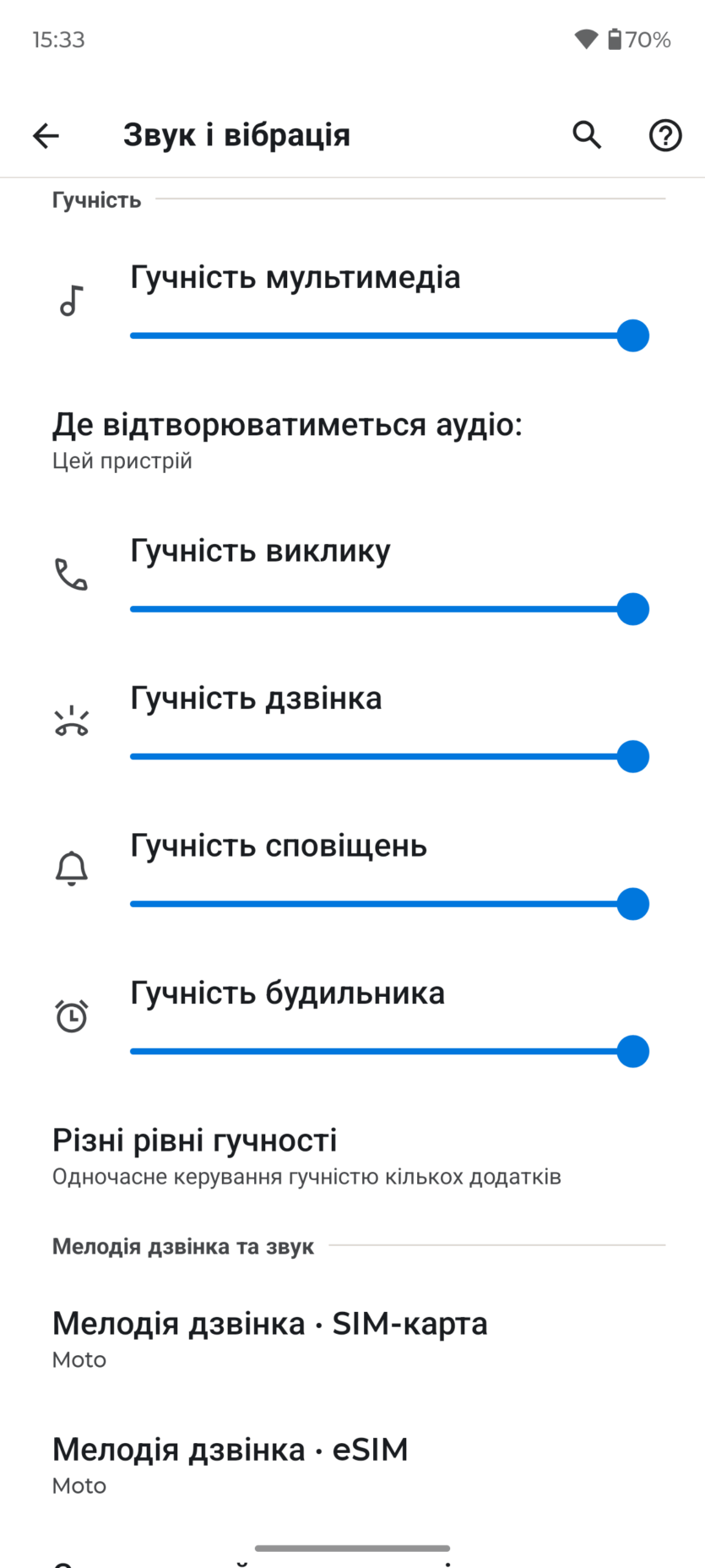705x1568 pixels.
Task: Tap the Гучність дзвінка slider
Action: pos(380,756)
